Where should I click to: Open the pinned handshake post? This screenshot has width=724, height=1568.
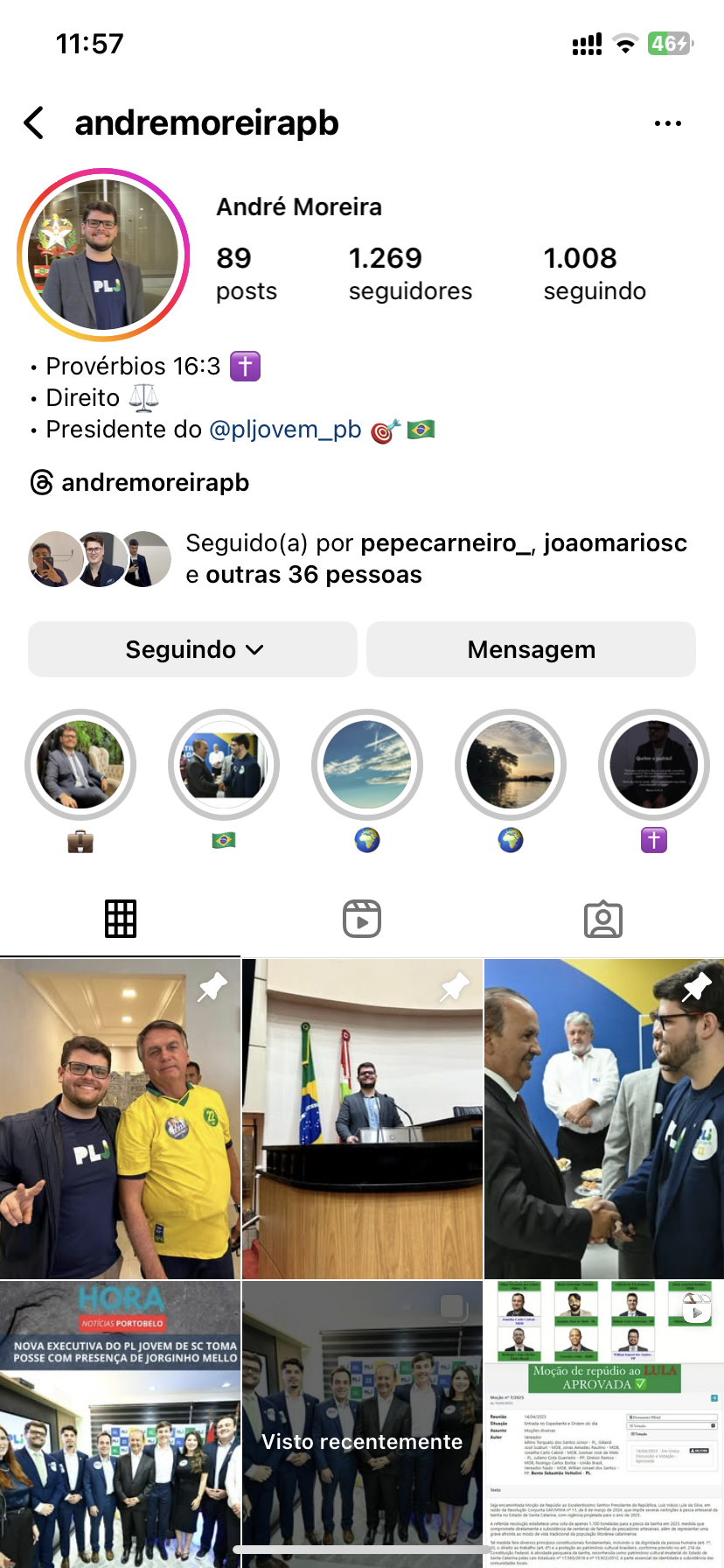(604, 1120)
